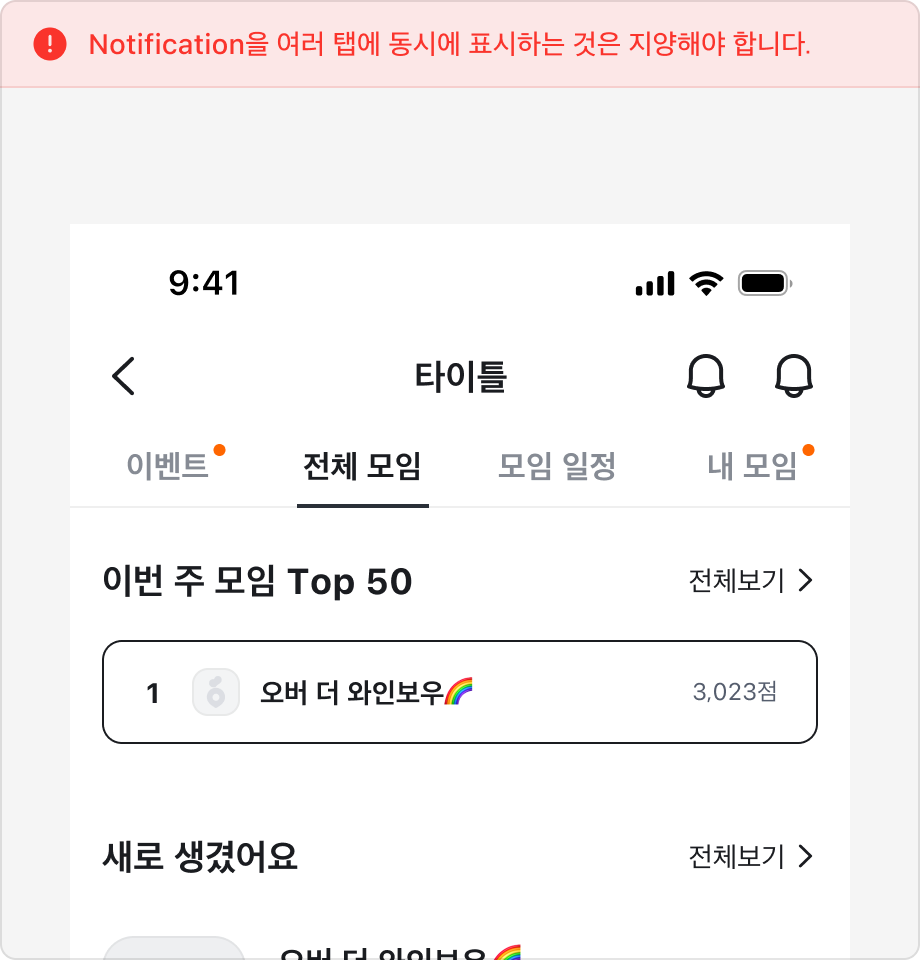Screen dimensions: 920x960
Task: Open notifications via the right bell icon
Action: pyautogui.click(x=793, y=376)
